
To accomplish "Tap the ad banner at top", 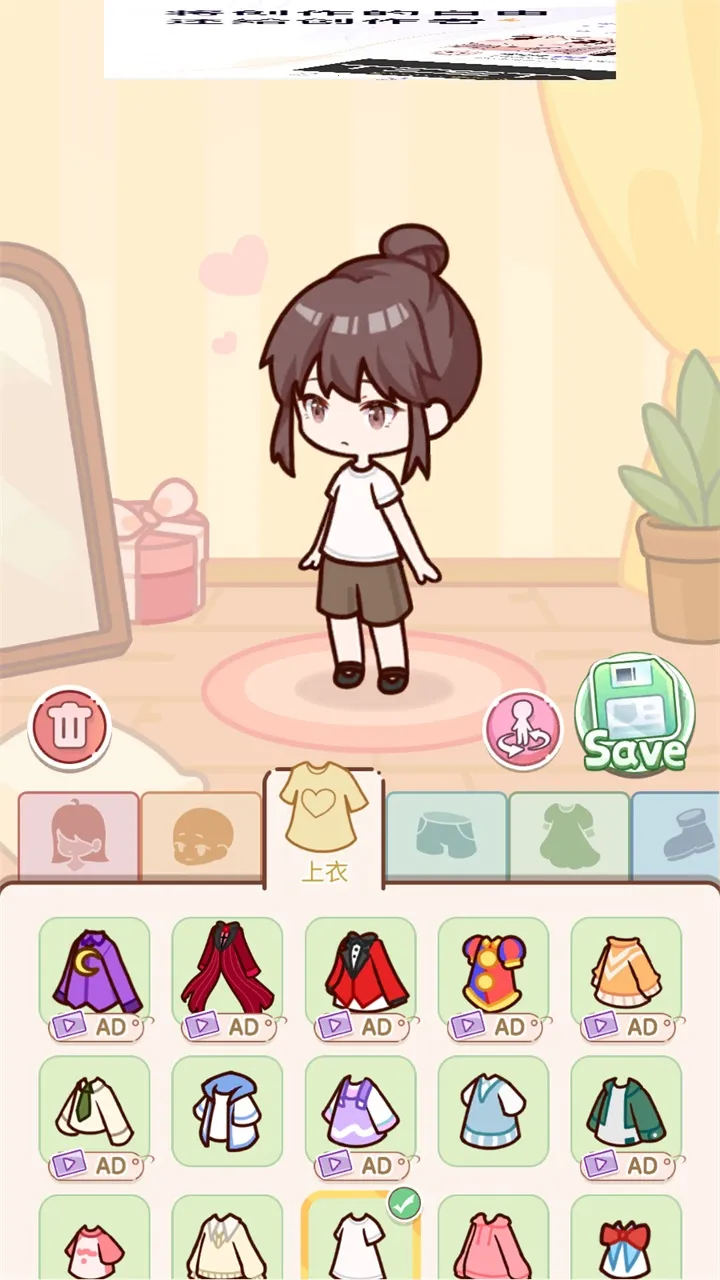I will pyautogui.click(x=360, y=40).
